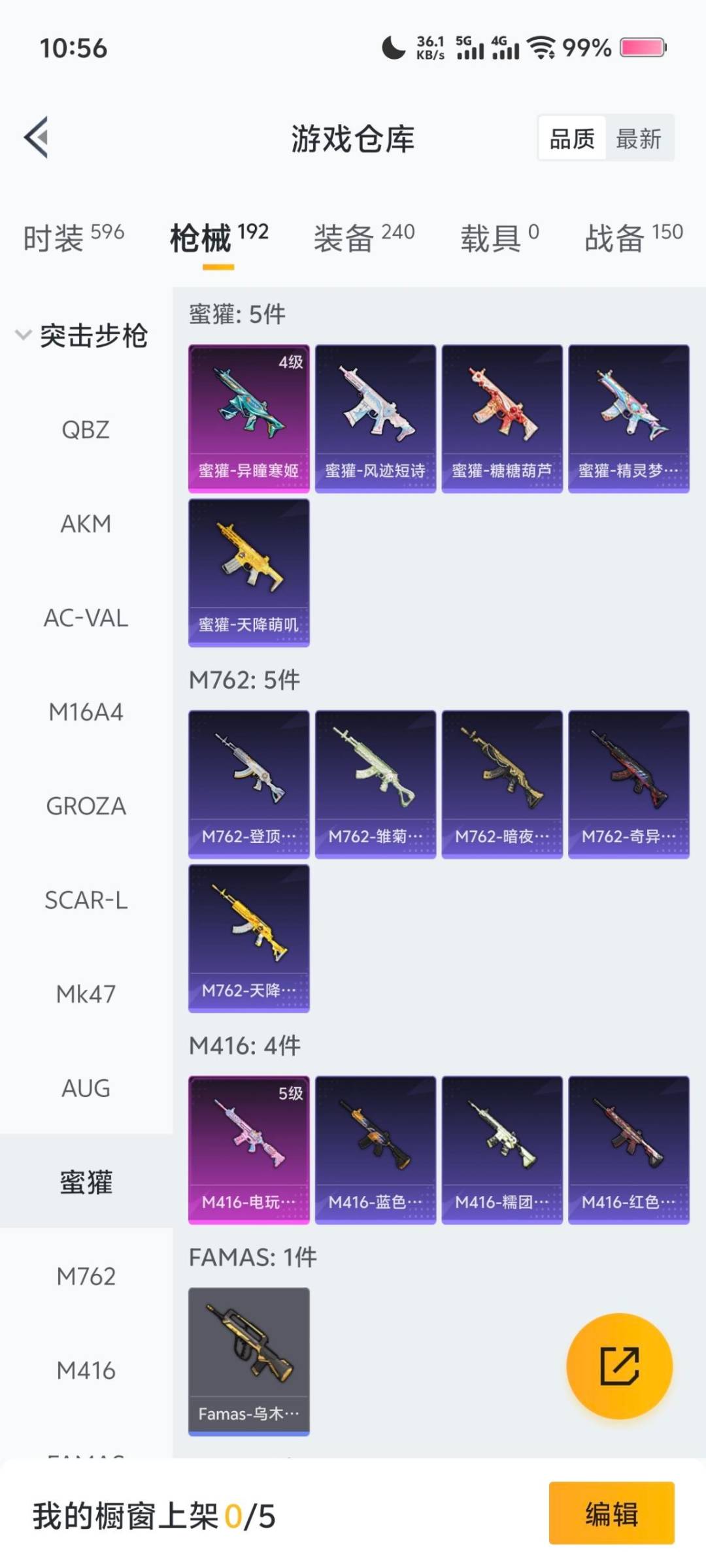Go back from 游戏仓库
Screen dimensions: 706x1568
tap(37, 137)
